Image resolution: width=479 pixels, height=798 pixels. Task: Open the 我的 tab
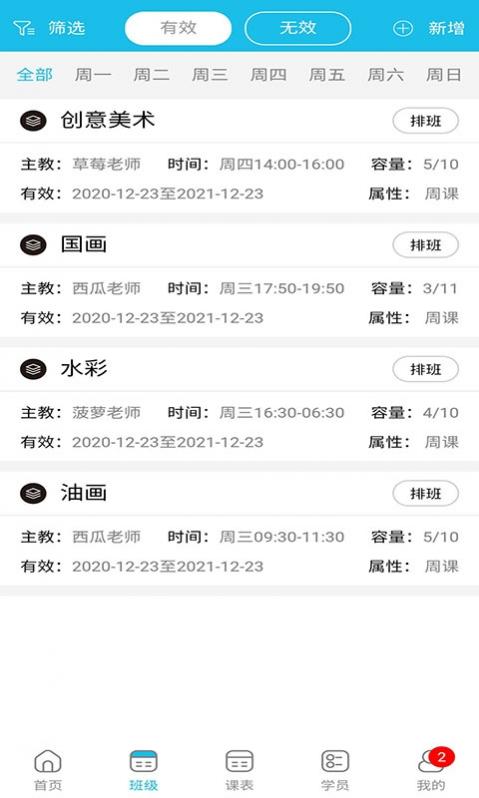432,770
